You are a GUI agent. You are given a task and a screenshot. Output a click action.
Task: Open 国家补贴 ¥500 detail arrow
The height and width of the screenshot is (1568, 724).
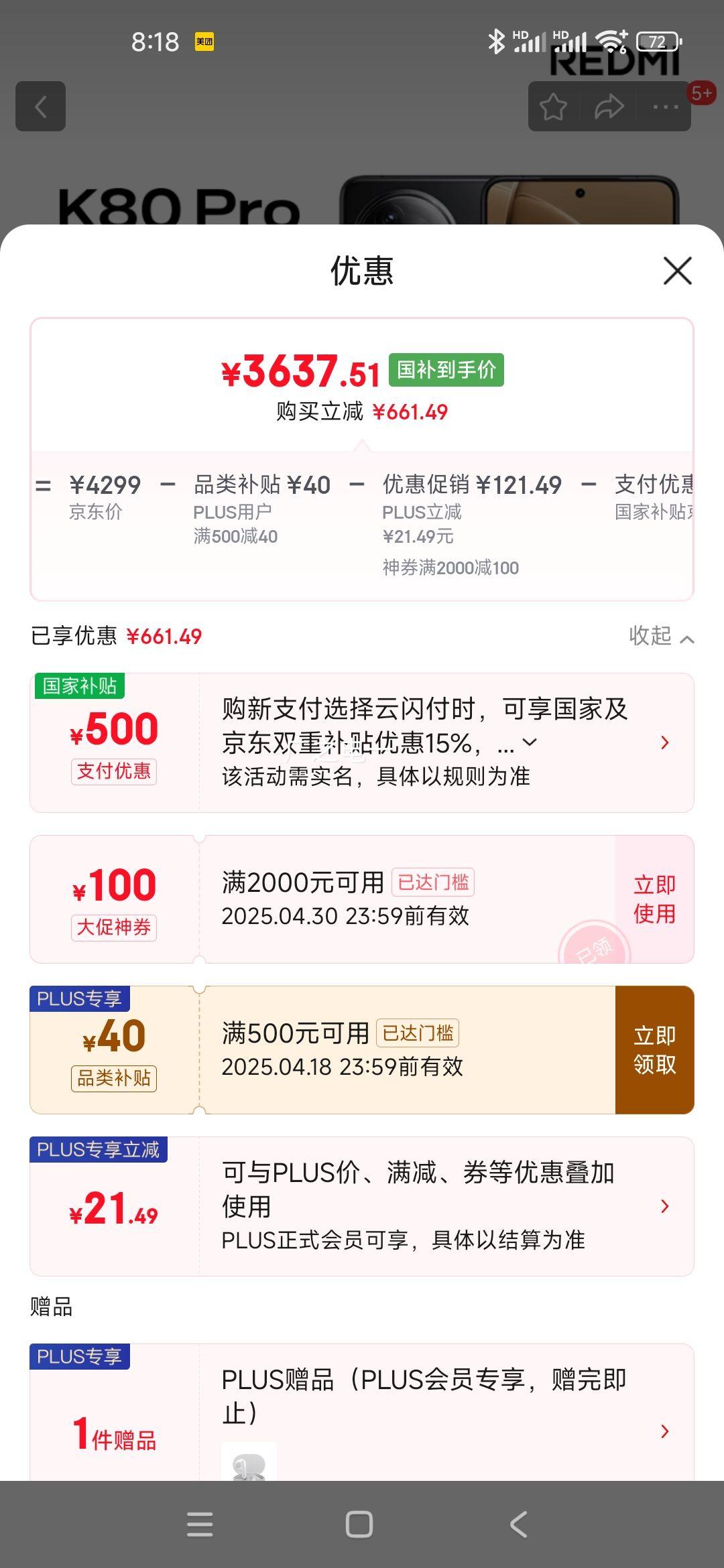[664, 742]
